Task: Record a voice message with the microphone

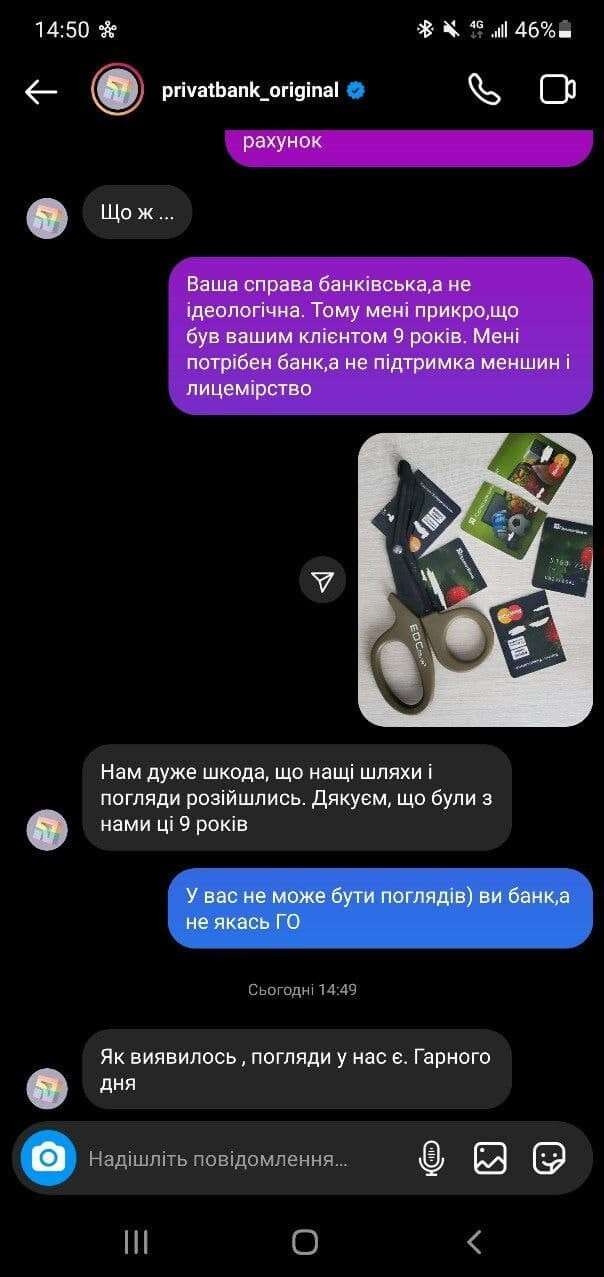Action: click(x=431, y=1159)
